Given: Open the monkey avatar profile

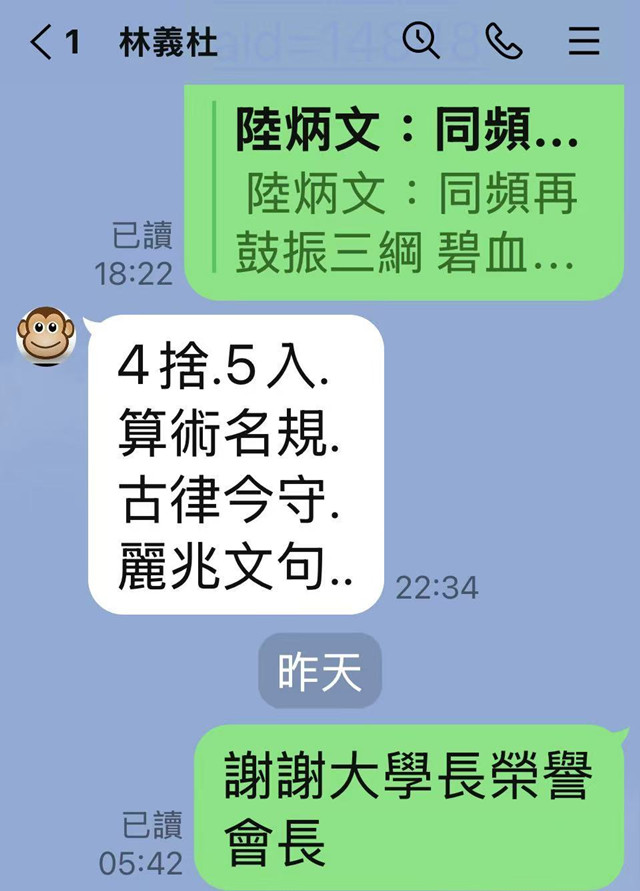Looking at the screenshot, I should [47, 336].
